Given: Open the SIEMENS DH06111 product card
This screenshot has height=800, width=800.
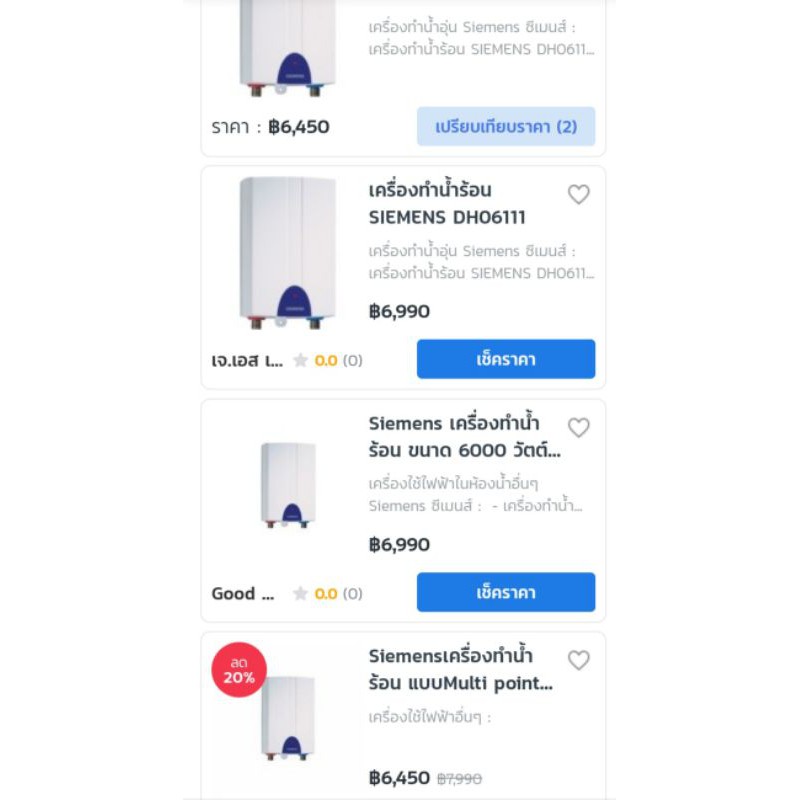Looking at the screenshot, I should pyautogui.click(x=403, y=278).
